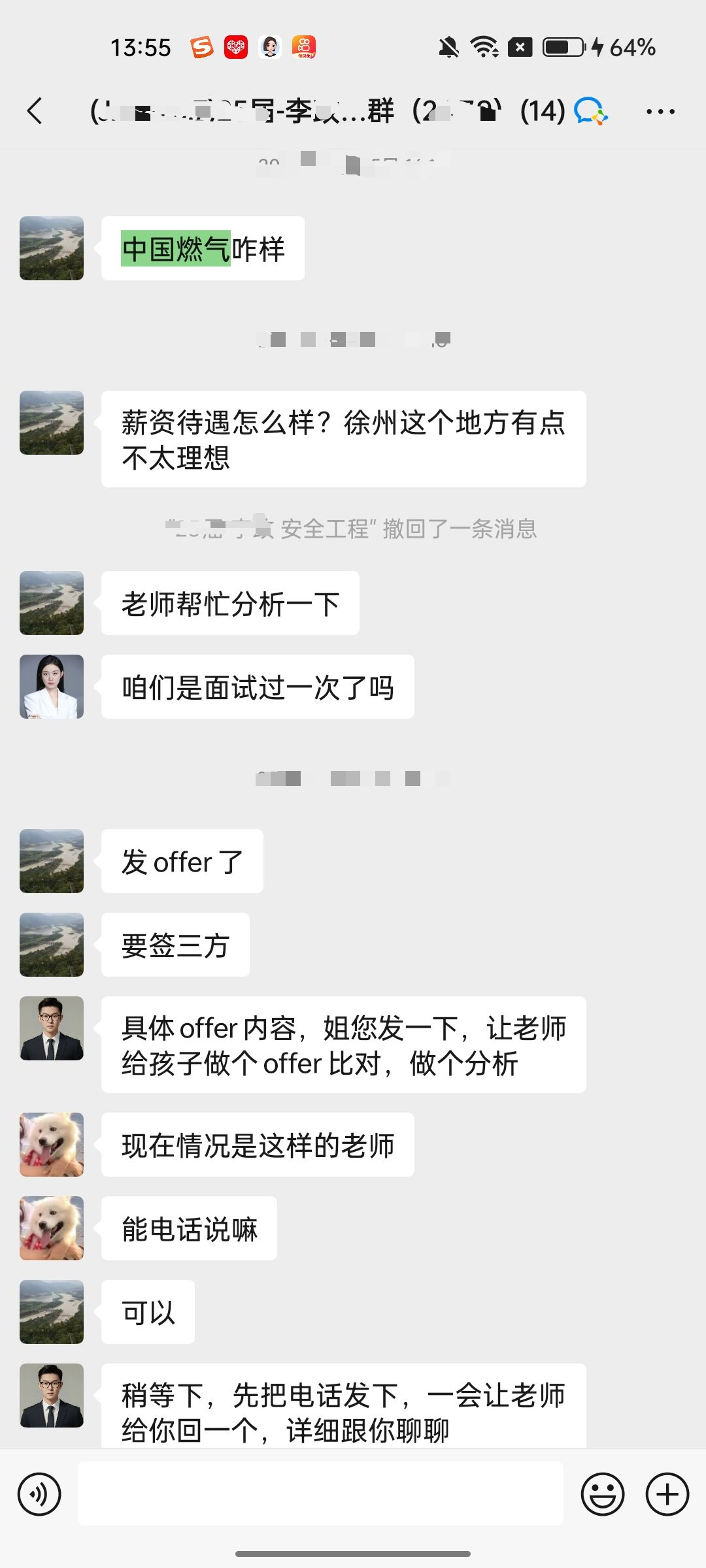View profile of sender of 能电话说嘛
This screenshot has height=1568, width=706.
(52, 1228)
